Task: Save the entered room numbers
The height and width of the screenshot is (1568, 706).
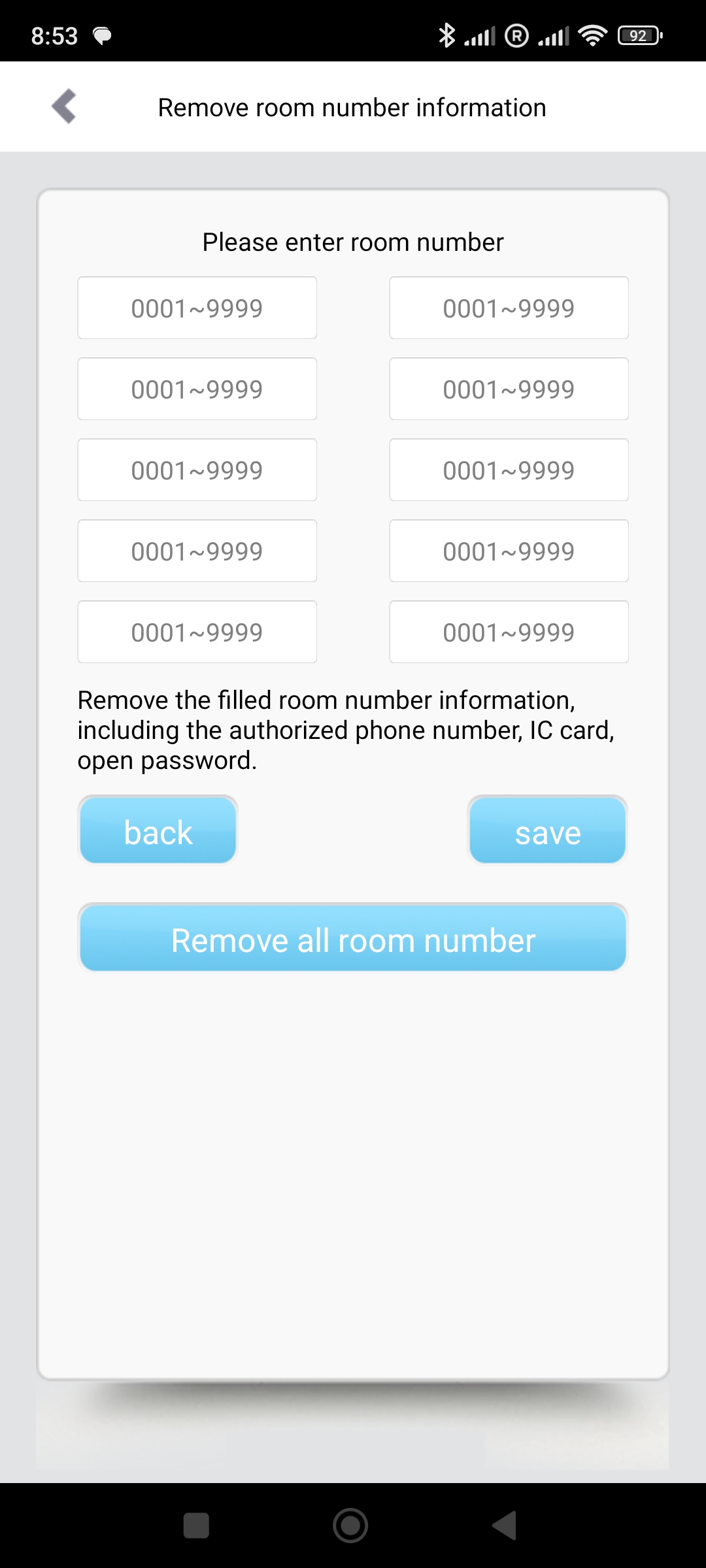Action: click(547, 831)
